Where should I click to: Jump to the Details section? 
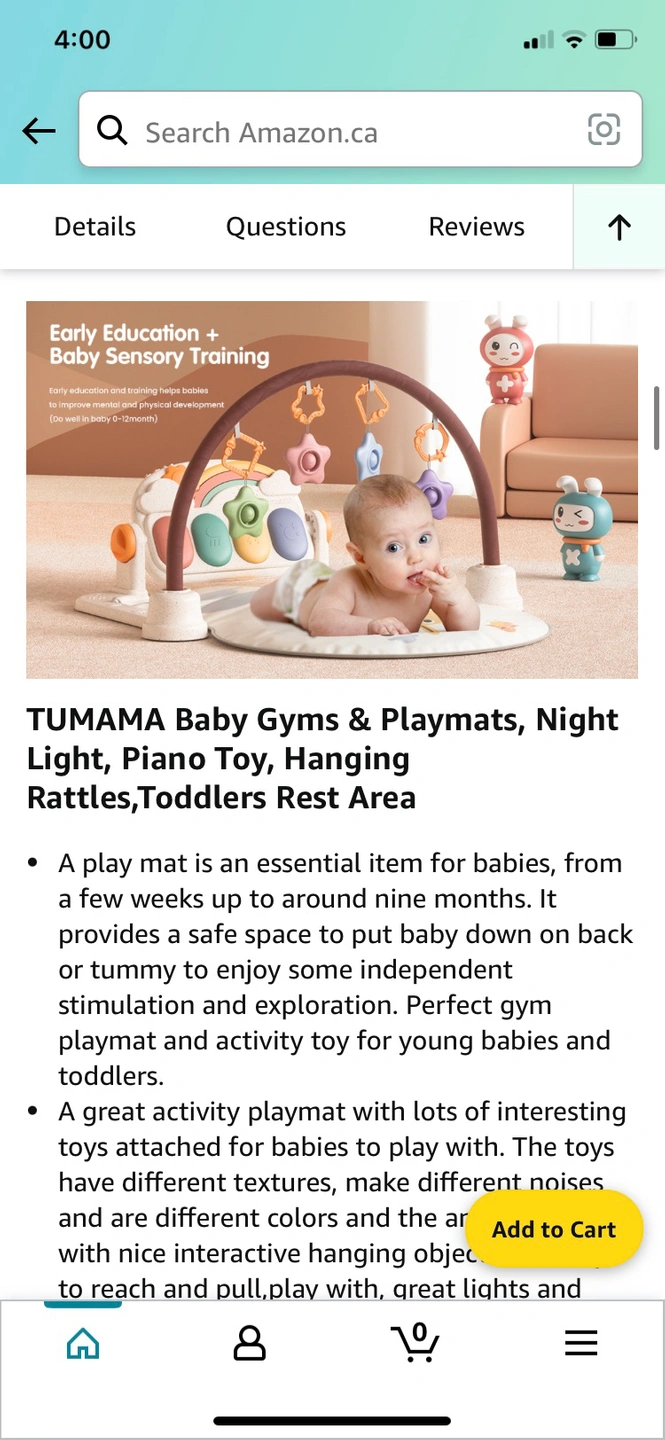(95, 227)
